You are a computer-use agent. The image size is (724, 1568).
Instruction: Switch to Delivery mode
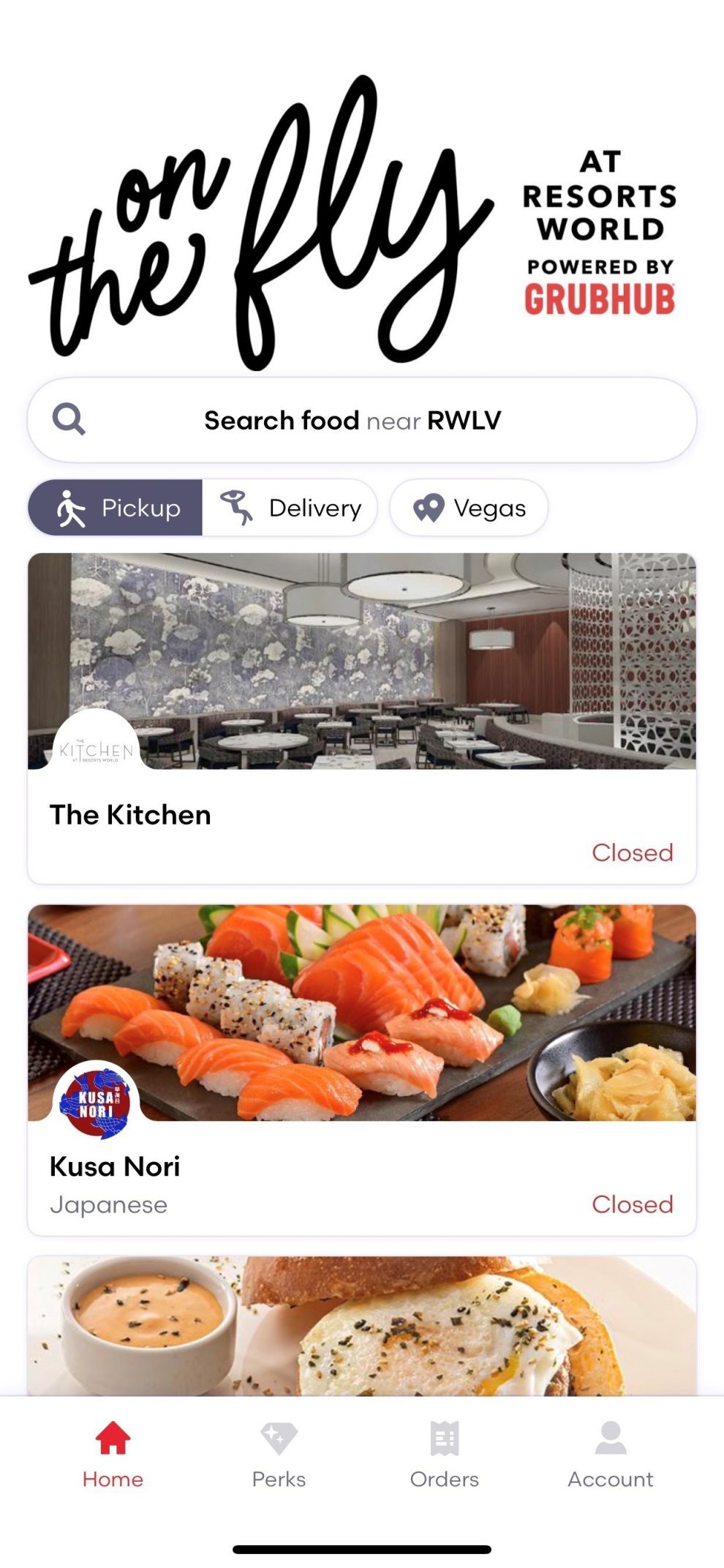coord(290,508)
